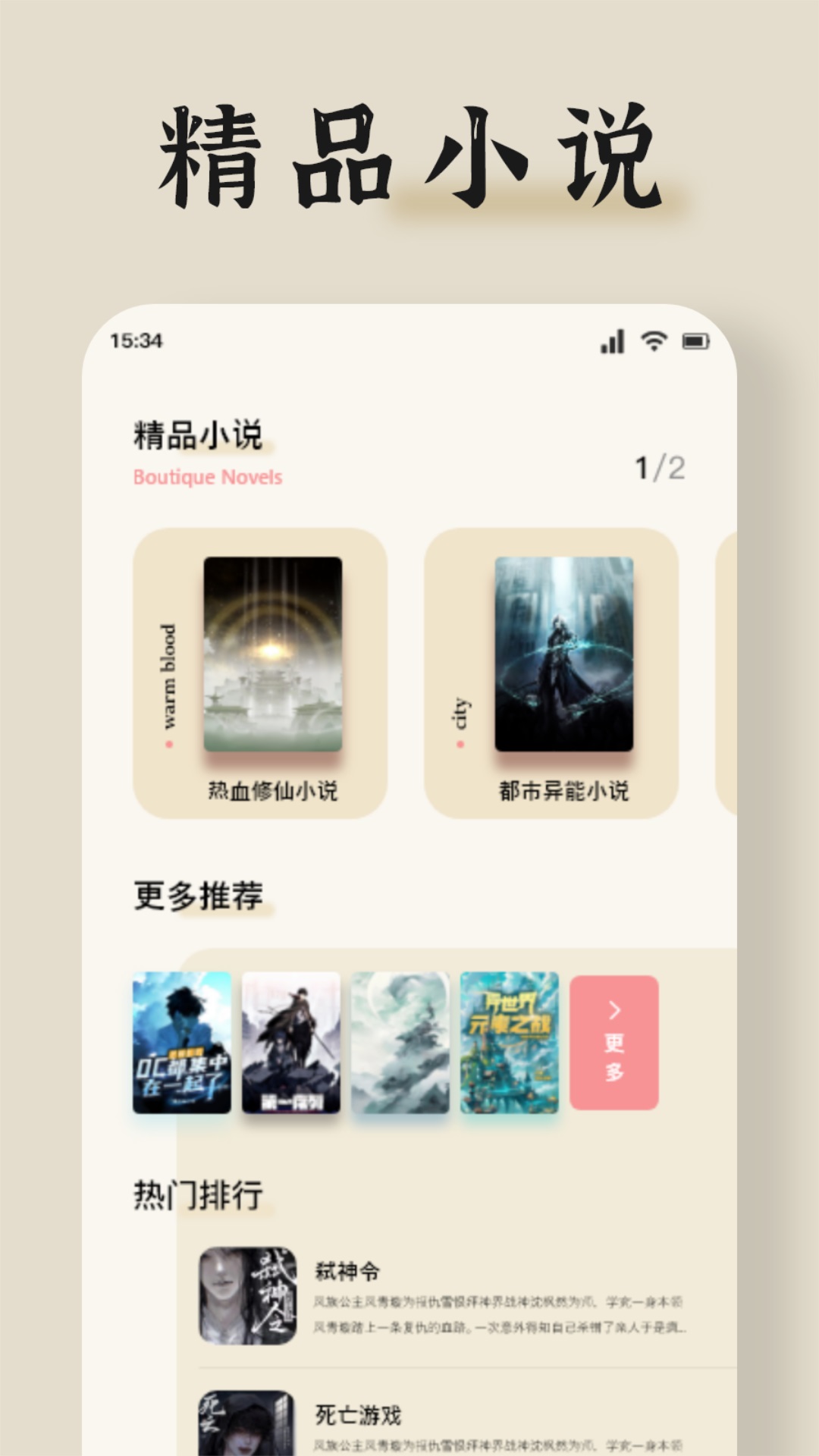
Task: Select the 弑神令 novel entry
Action: (x=455, y=1289)
